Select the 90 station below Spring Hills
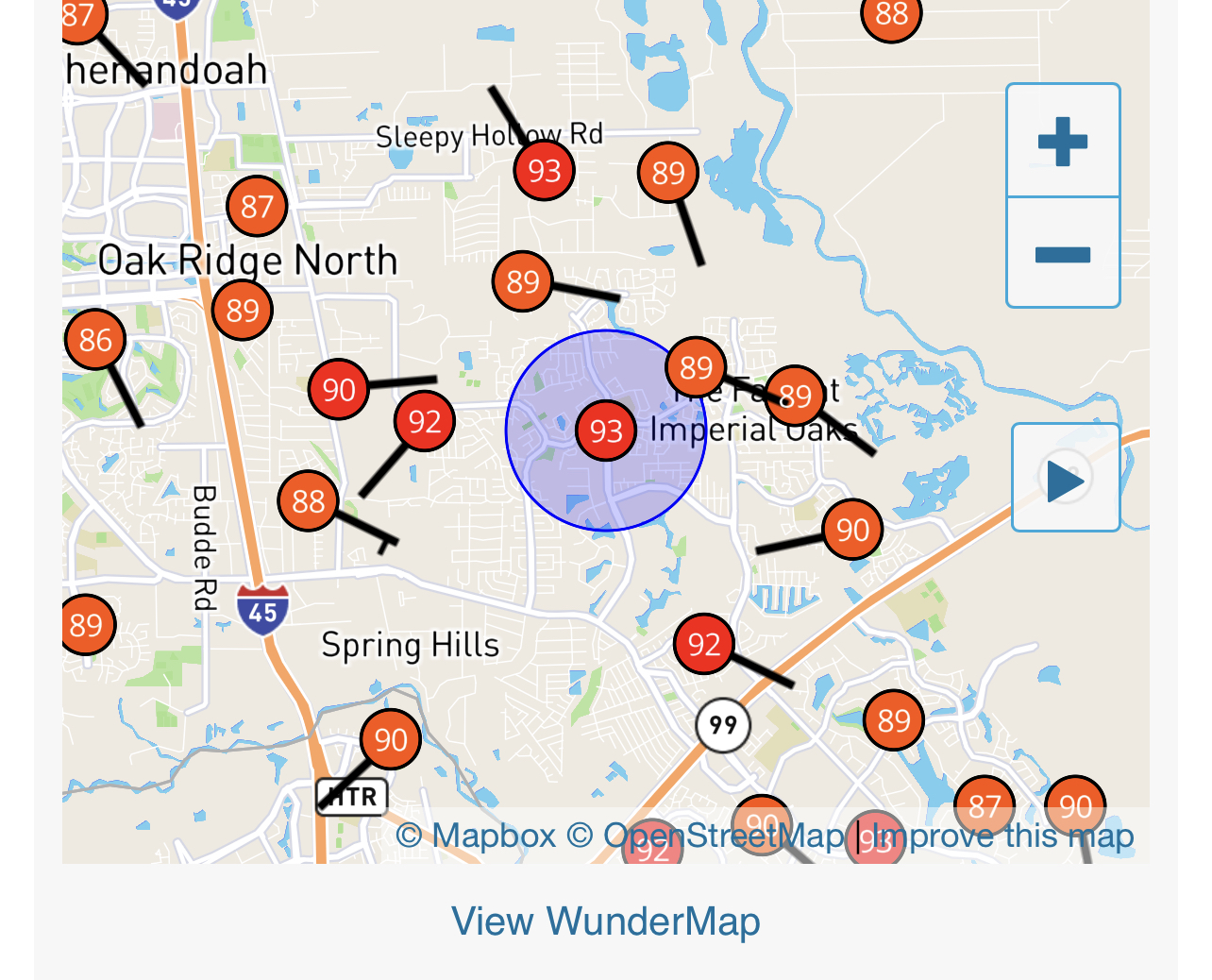 pyautogui.click(x=391, y=740)
